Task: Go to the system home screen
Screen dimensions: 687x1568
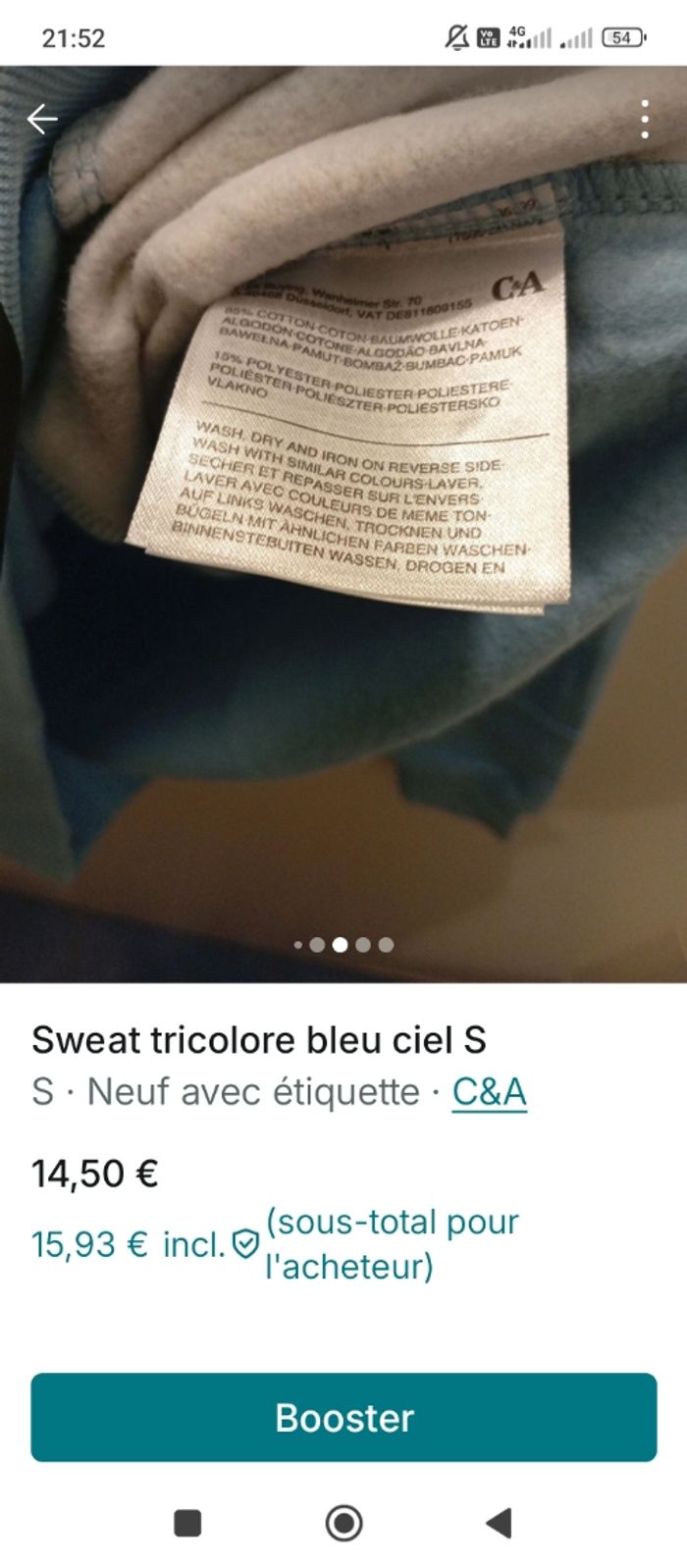Action: point(343,1523)
